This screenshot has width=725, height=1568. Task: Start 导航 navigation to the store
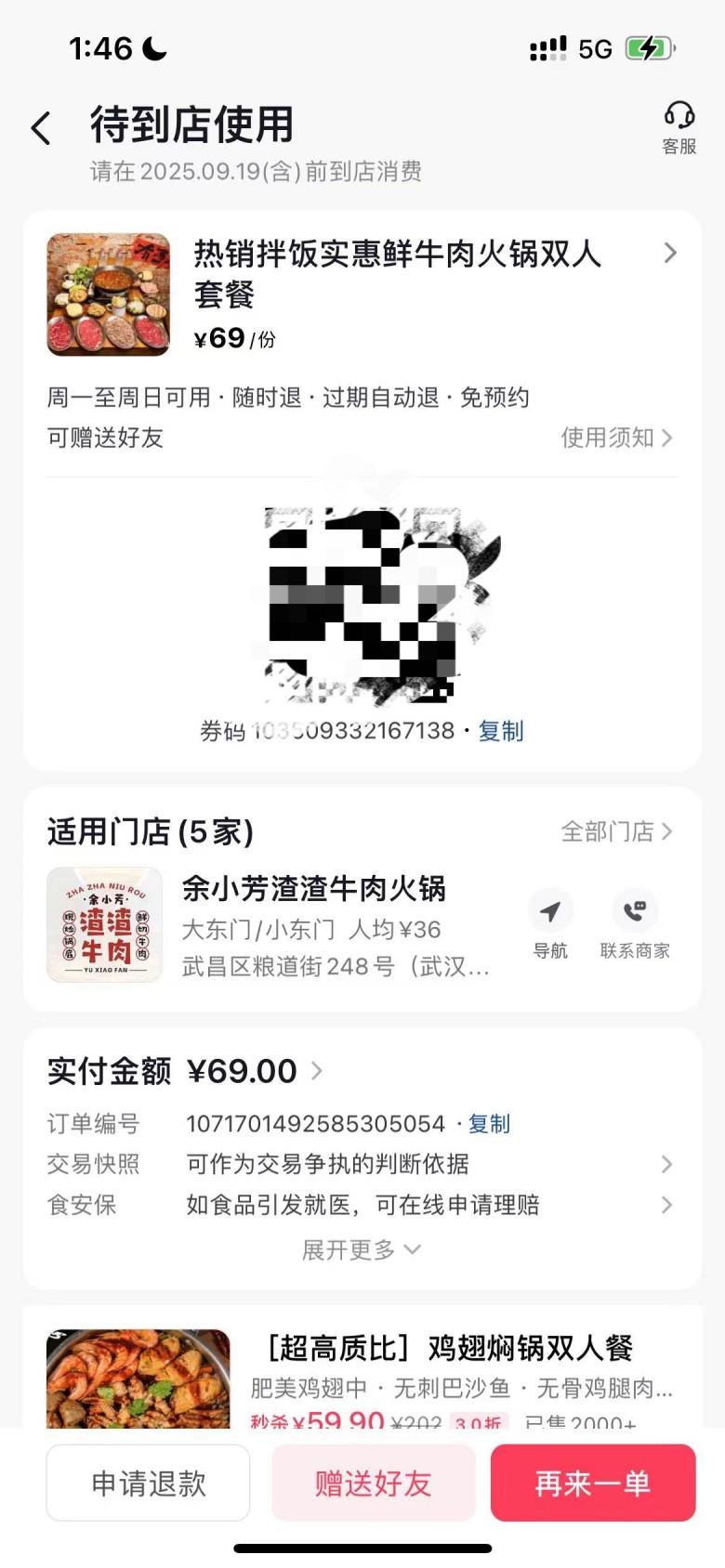(550, 924)
